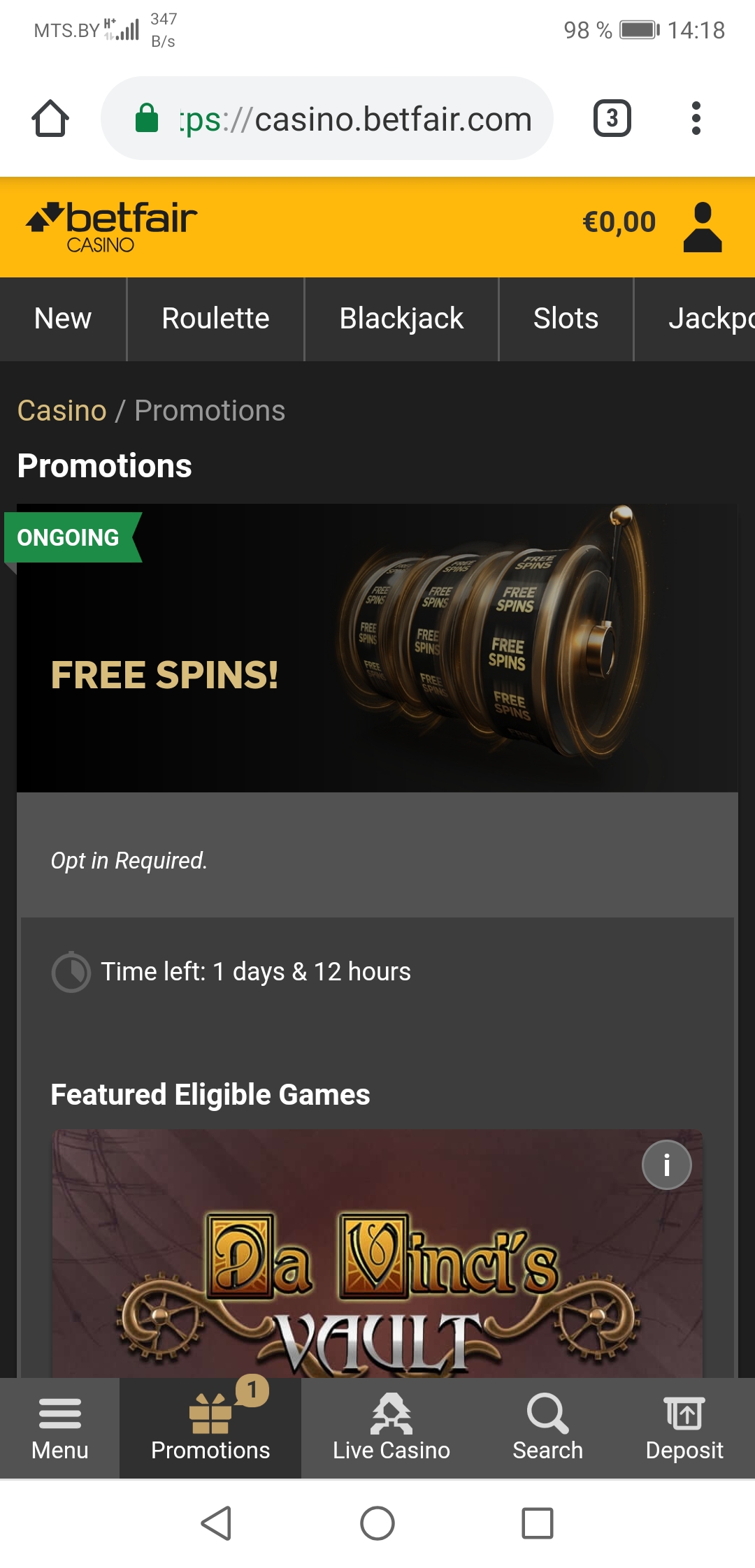Switch to the Slots tab
Viewport: 755px width, 1568px height.
click(x=566, y=319)
